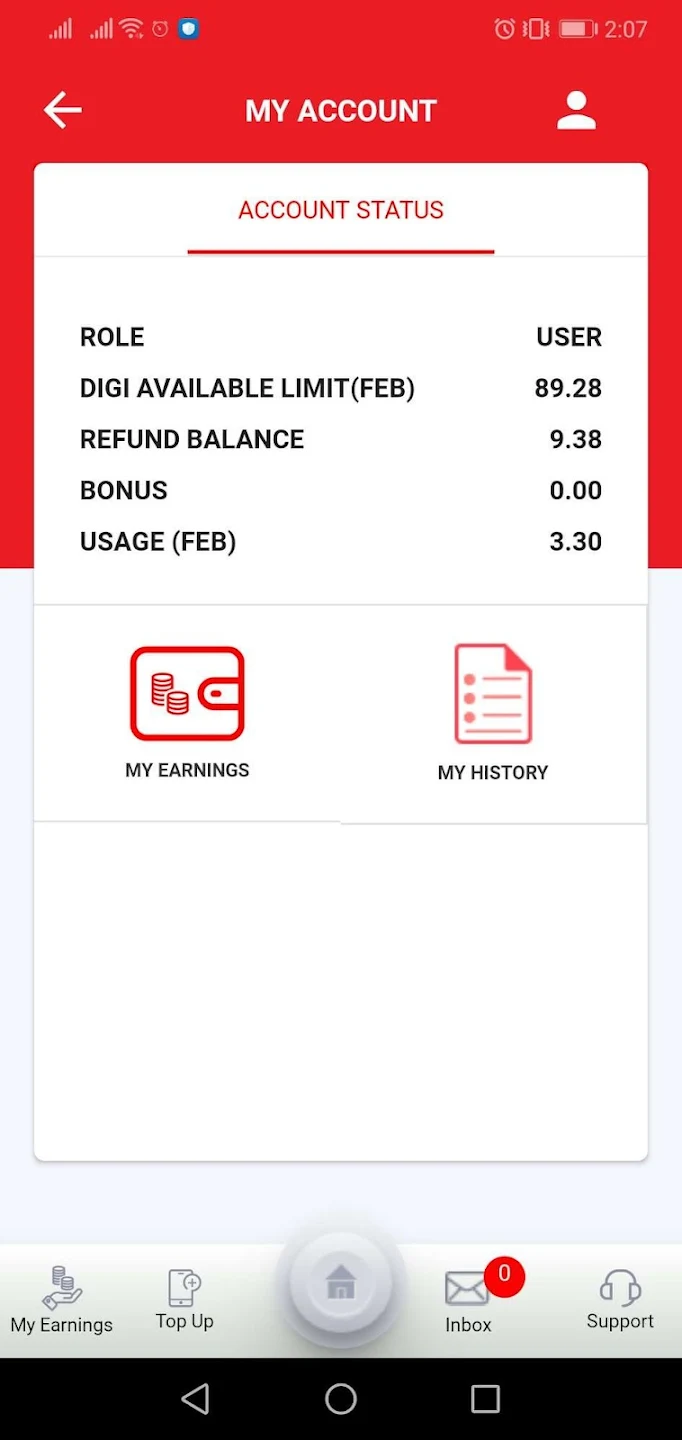Open system recent apps
The height and width of the screenshot is (1440, 682).
coord(485,1399)
